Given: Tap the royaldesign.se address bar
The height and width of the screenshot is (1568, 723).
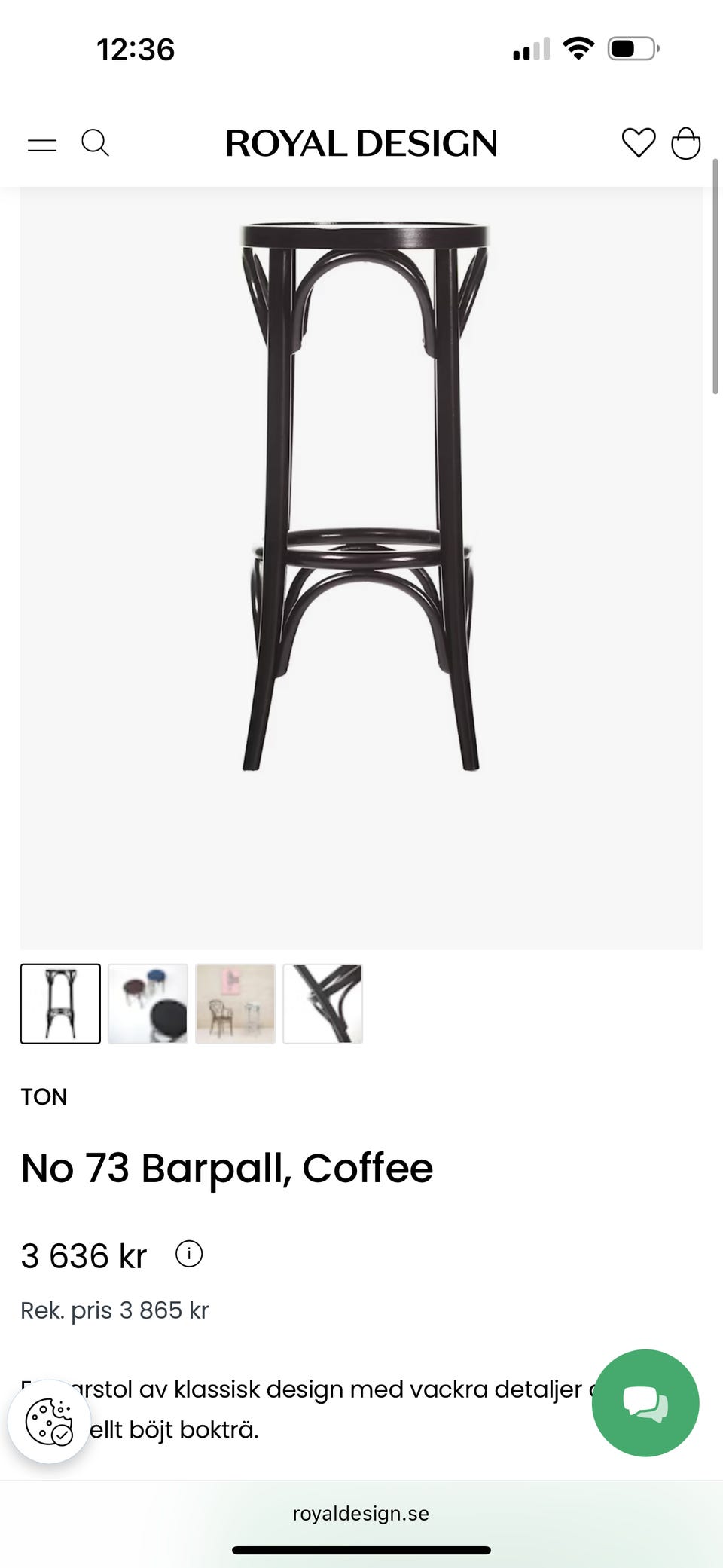Looking at the screenshot, I should [x=361, y=1514].
